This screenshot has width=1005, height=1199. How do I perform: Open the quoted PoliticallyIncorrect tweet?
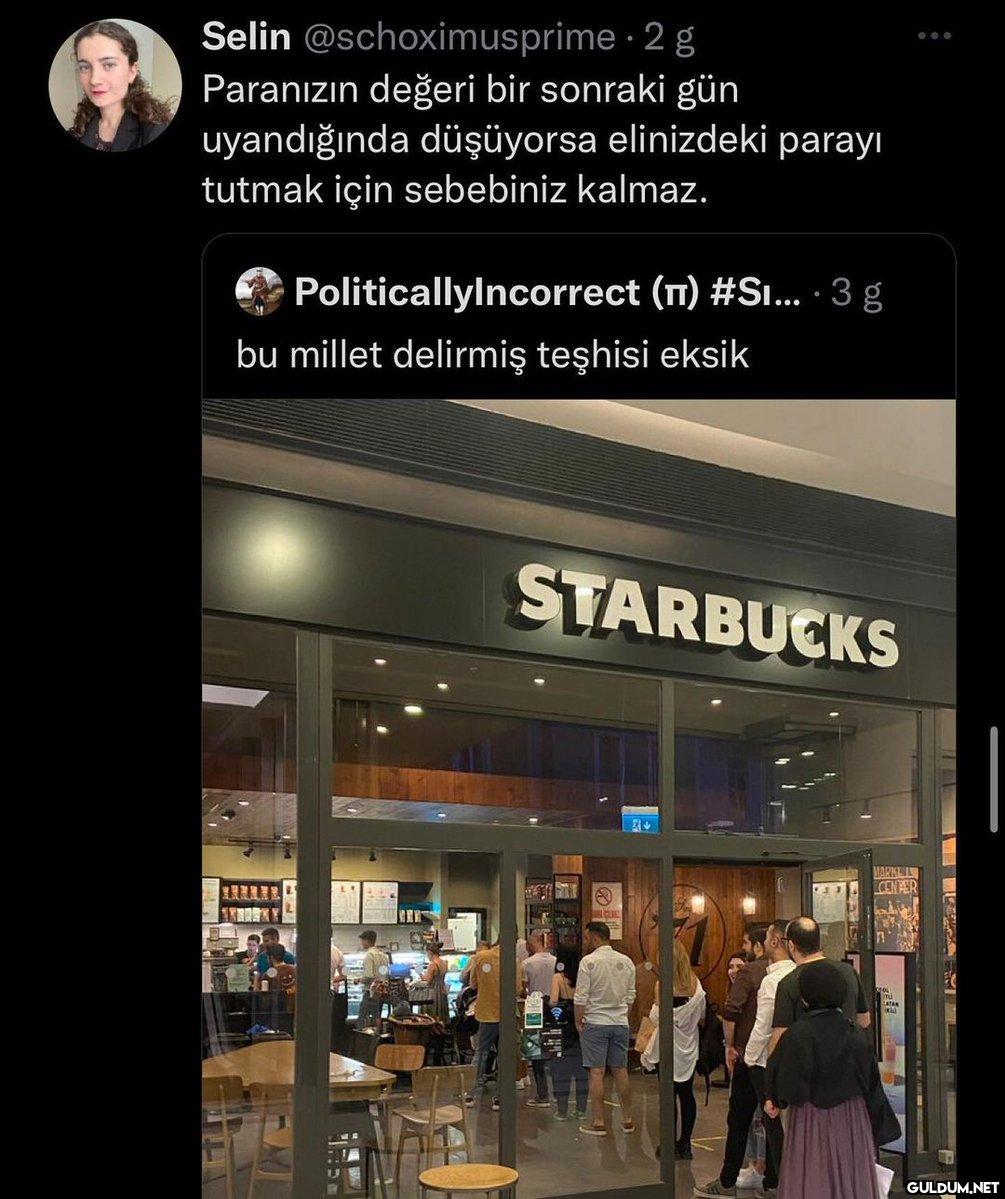pyautogui.click(x=492, y=355)
